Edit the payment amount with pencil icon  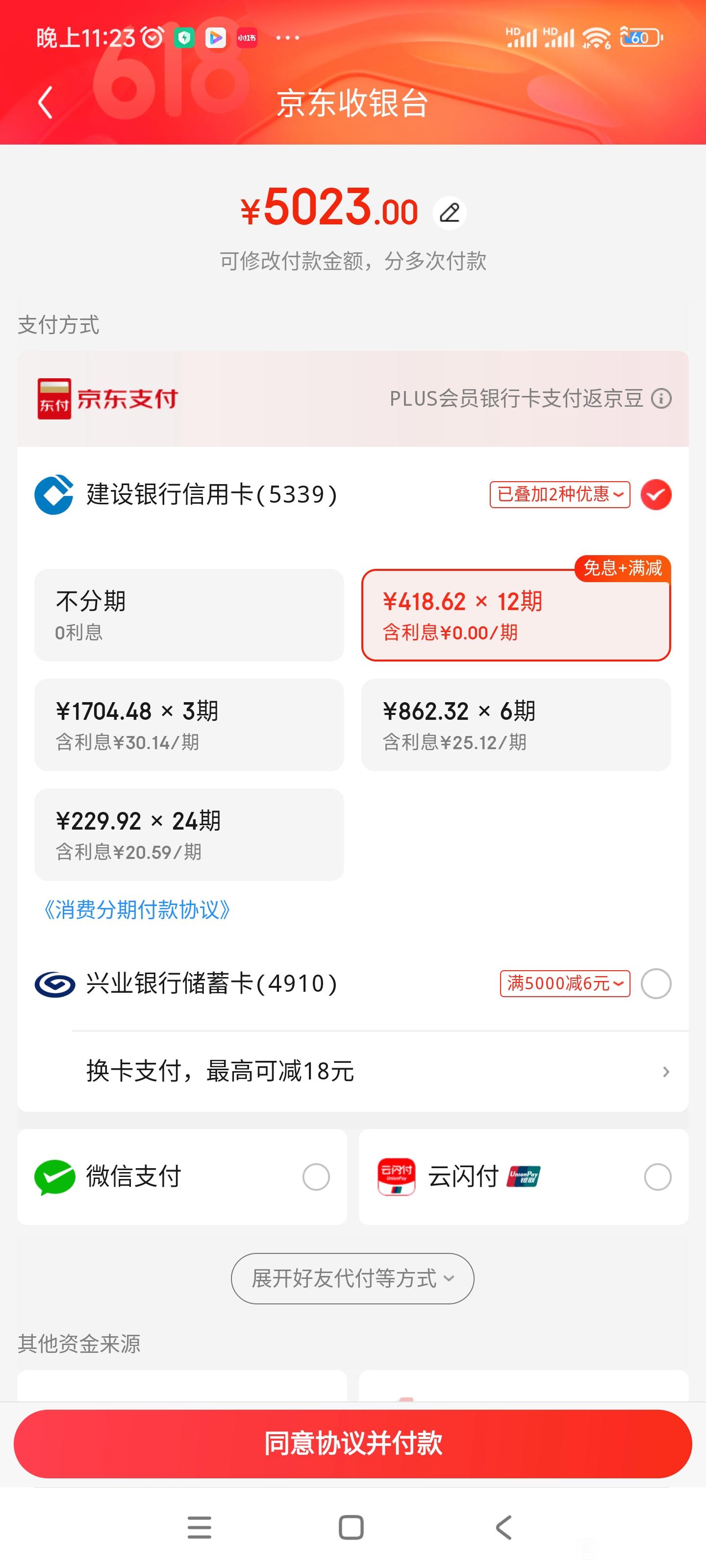450,213
